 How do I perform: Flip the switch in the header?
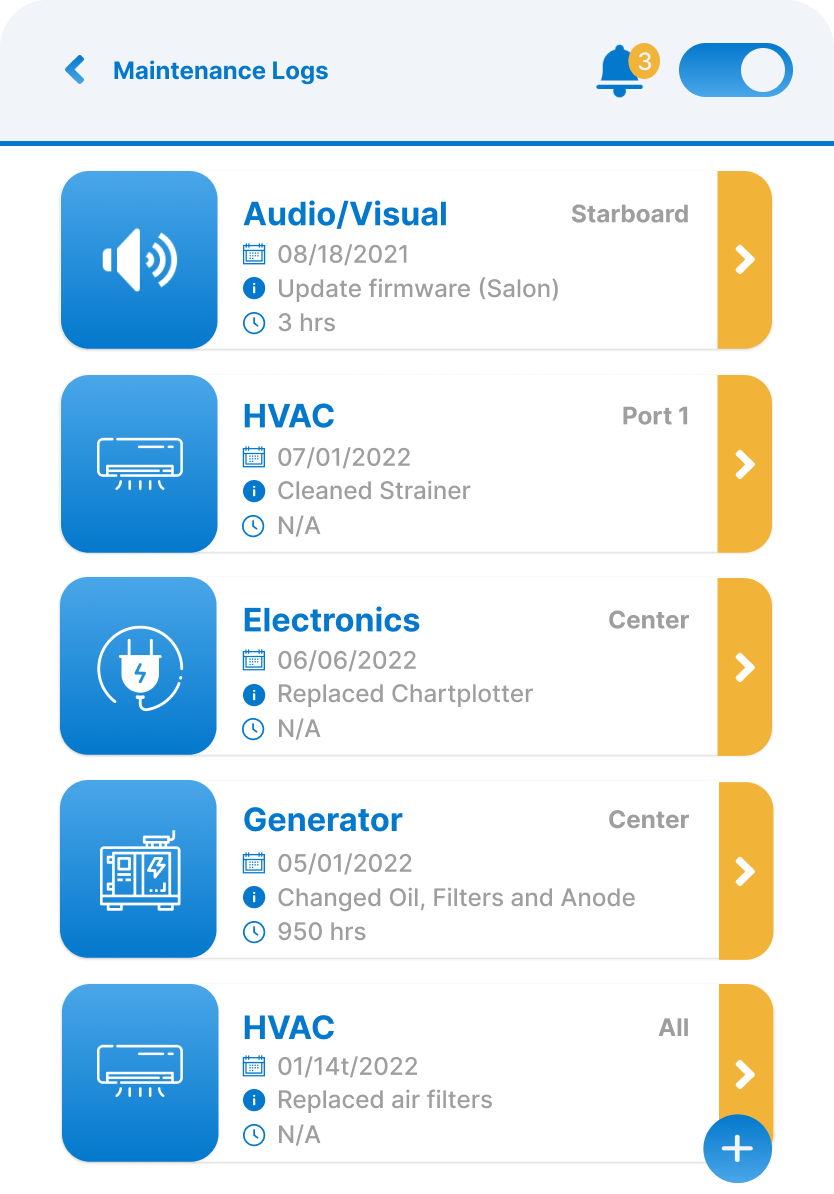click(x=735, y=71)
